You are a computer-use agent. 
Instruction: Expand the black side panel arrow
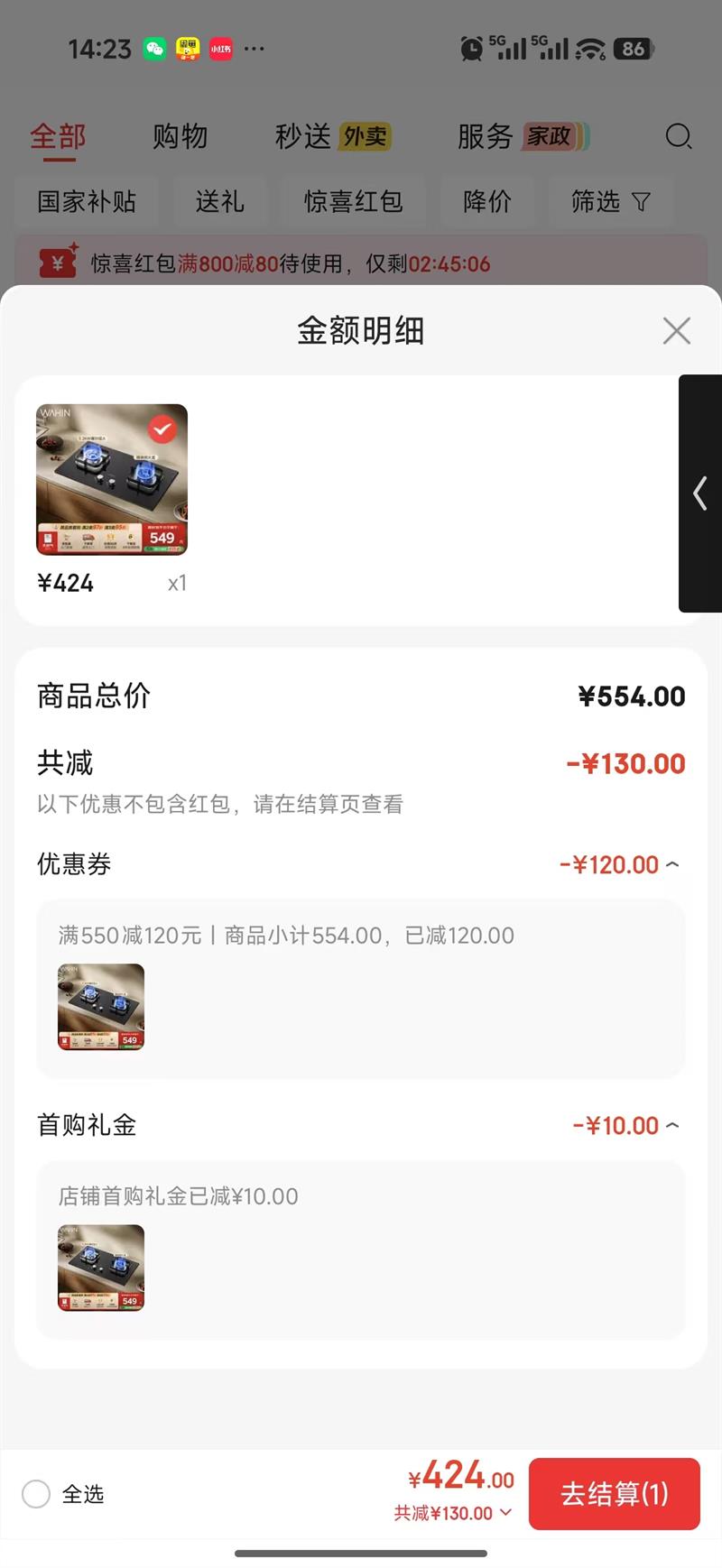point(699,493)
